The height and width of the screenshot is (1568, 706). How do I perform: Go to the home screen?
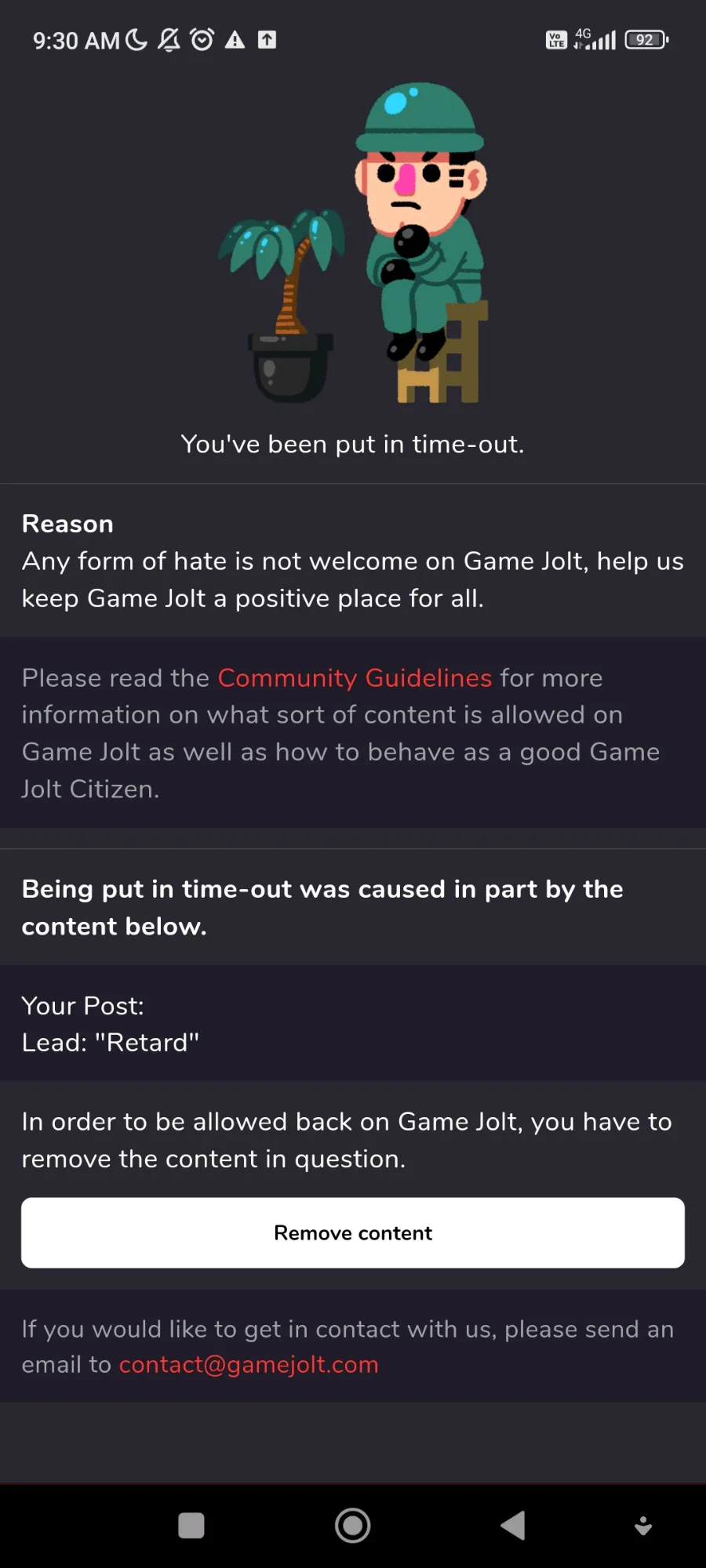point(353,1526)
